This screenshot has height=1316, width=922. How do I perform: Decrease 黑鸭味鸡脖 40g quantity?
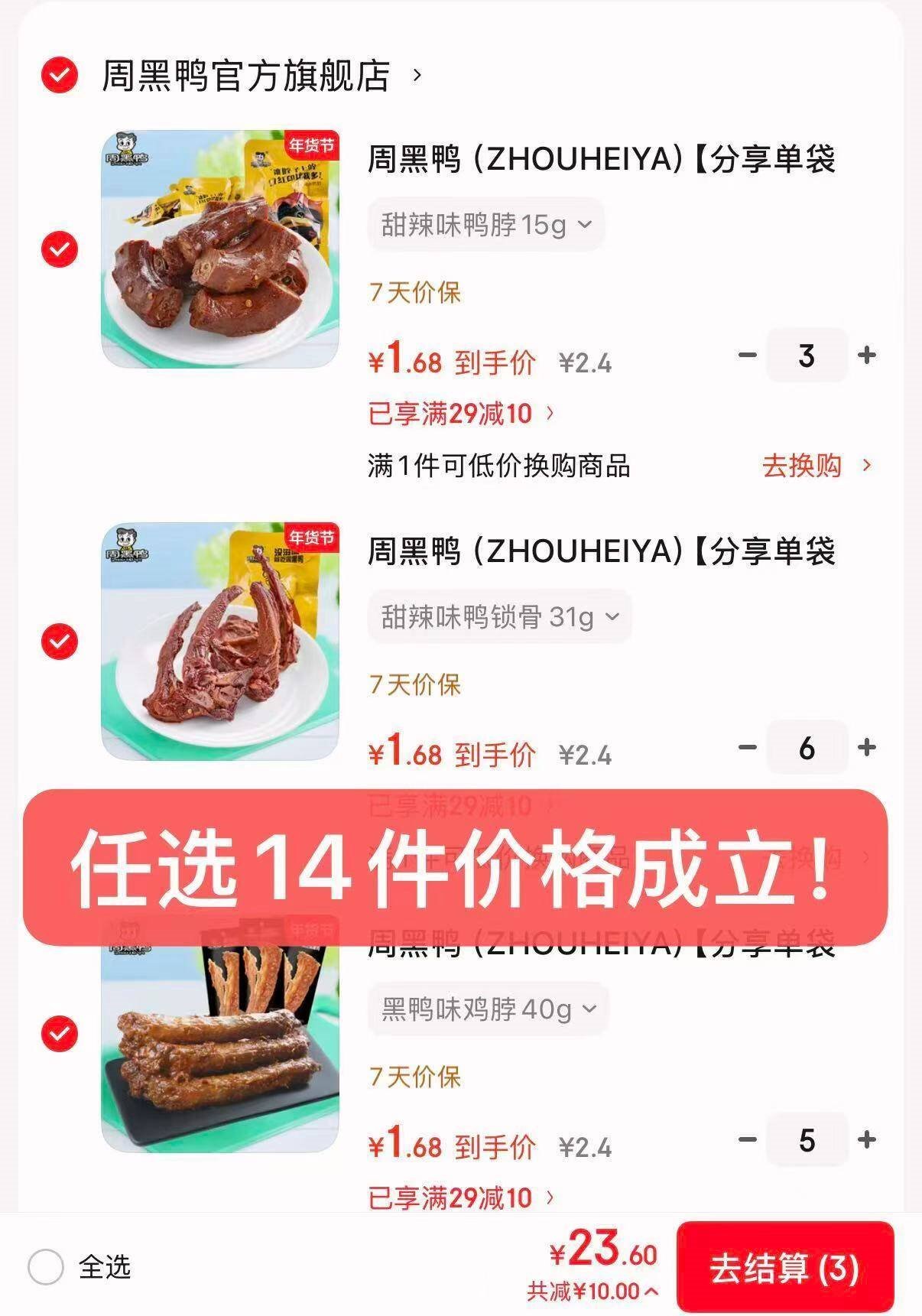coord(747,1140)
